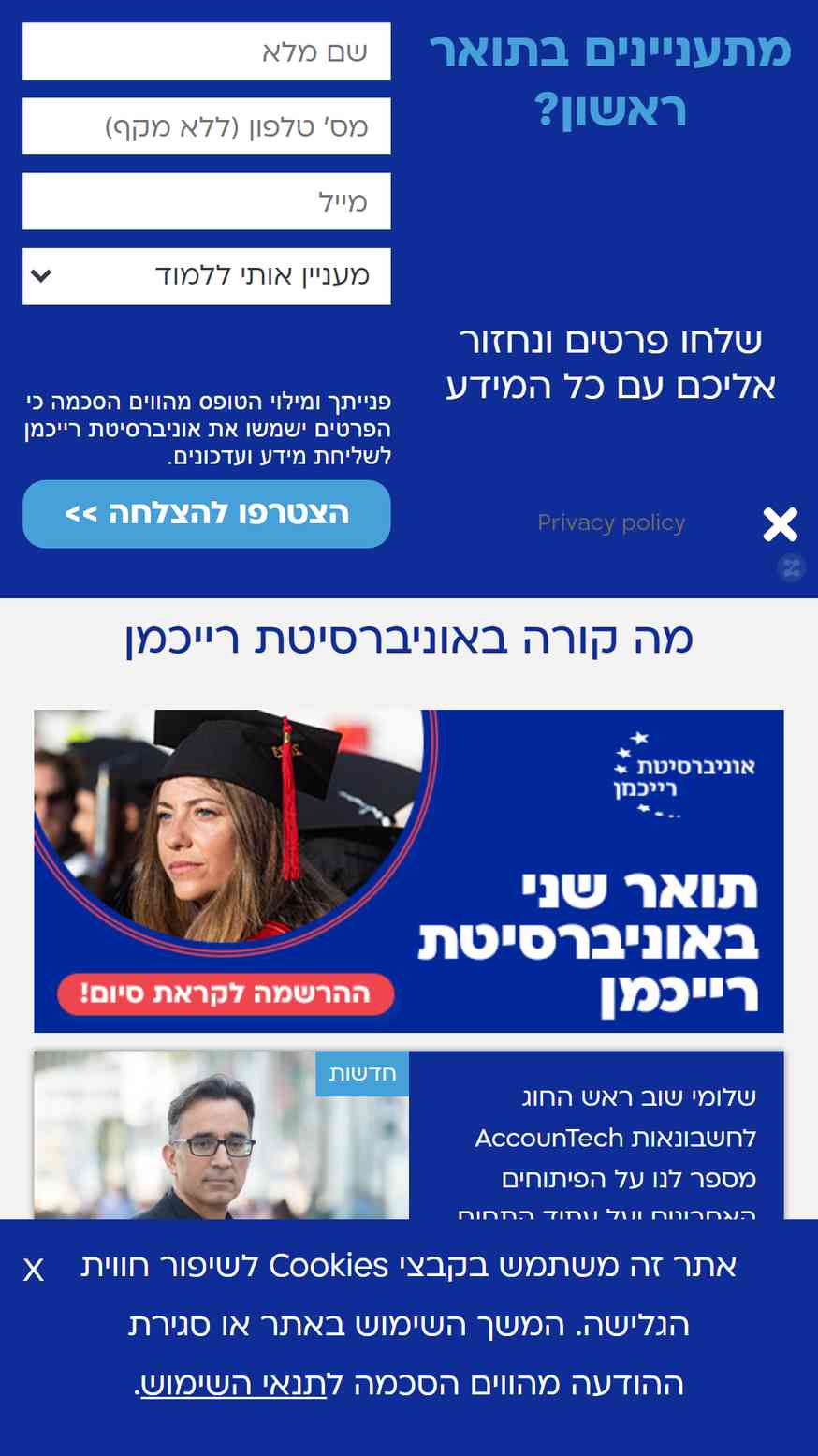Submit form with הצטרפו להצלחה button

pyautogui.click(x=206, y=514)
